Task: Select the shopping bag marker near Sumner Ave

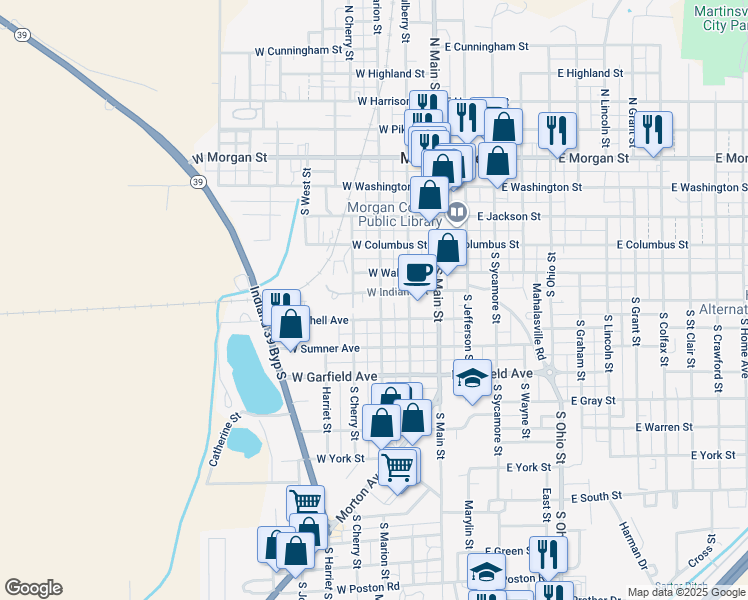Action: coord(291,325)
